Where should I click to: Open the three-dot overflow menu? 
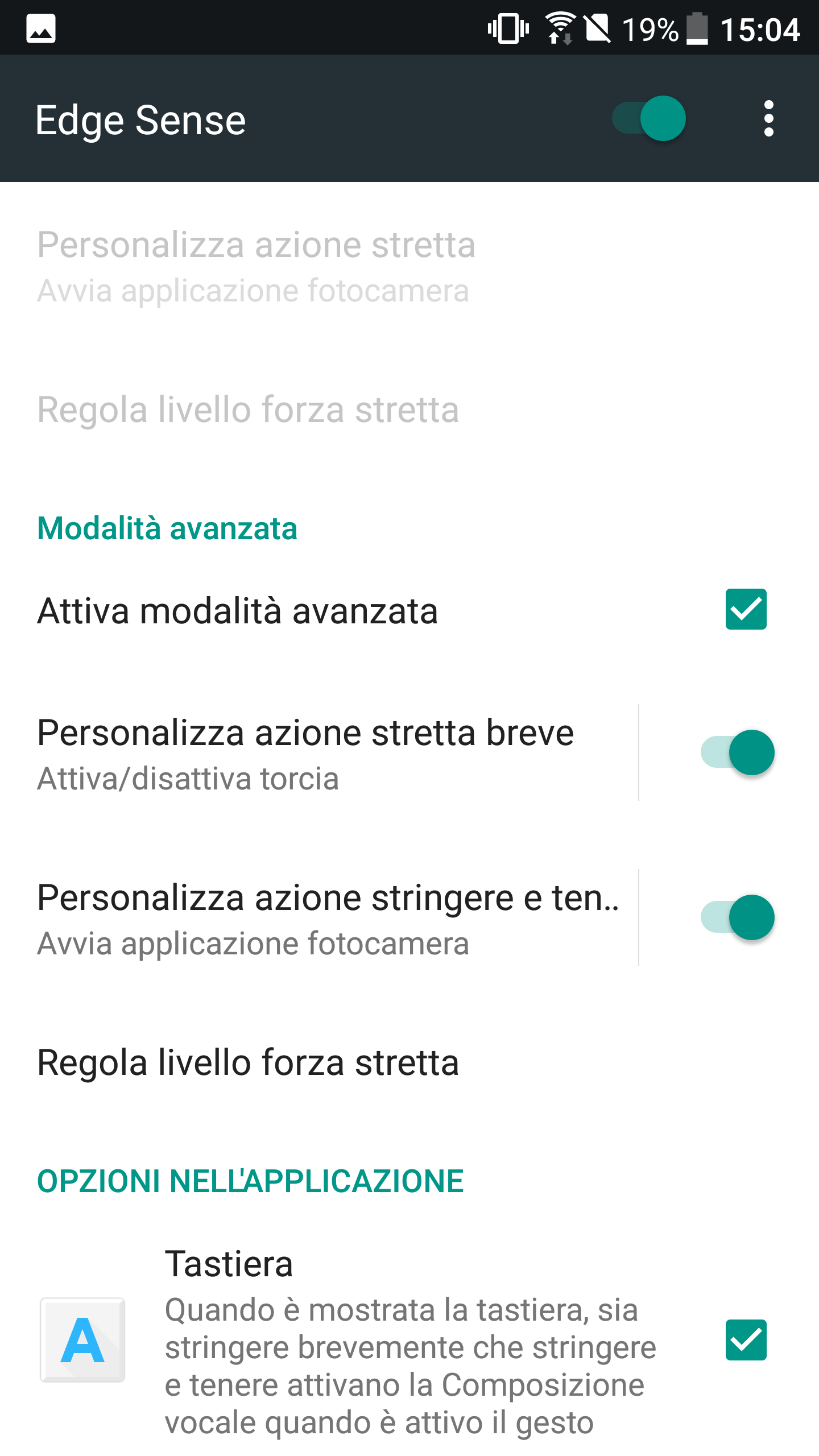(x=768, y=119)
